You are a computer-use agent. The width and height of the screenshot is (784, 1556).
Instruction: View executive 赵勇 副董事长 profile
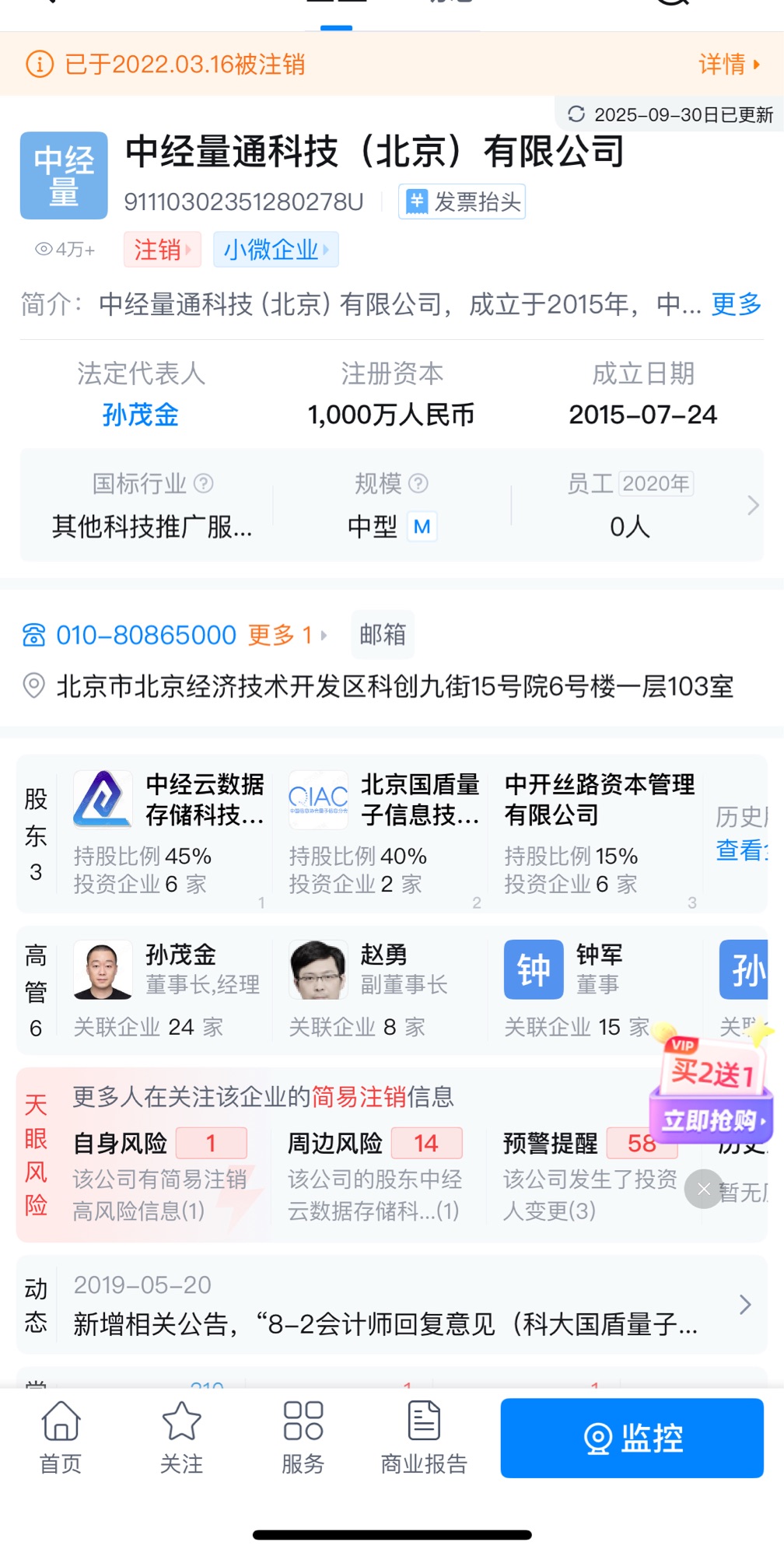pyautogui.click(x=381, y=988)
